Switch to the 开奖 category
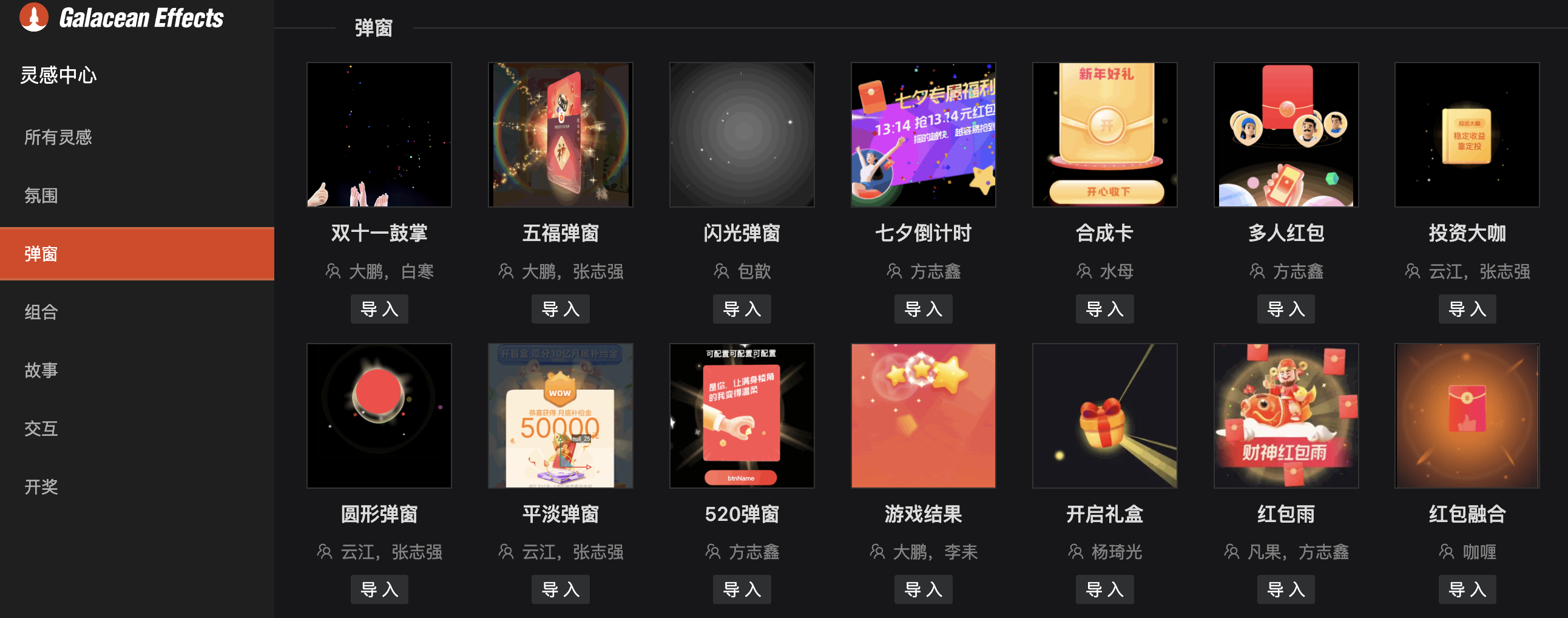 tap(41, 486)
